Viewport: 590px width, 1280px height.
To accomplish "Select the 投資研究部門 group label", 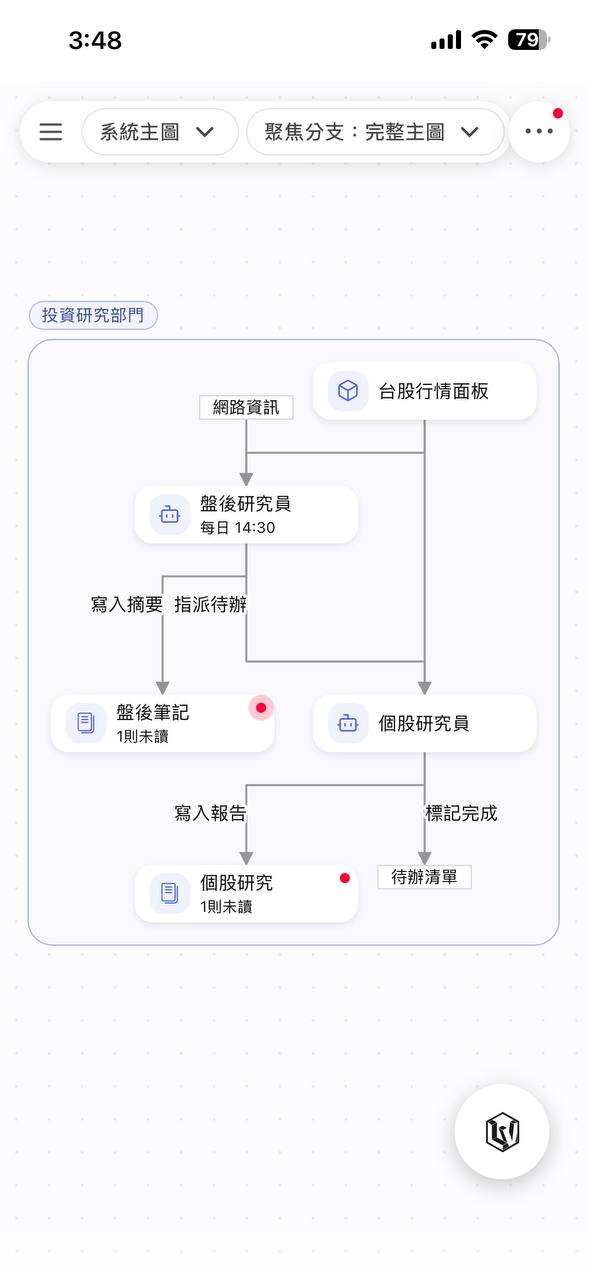I will tap(93, 316).
